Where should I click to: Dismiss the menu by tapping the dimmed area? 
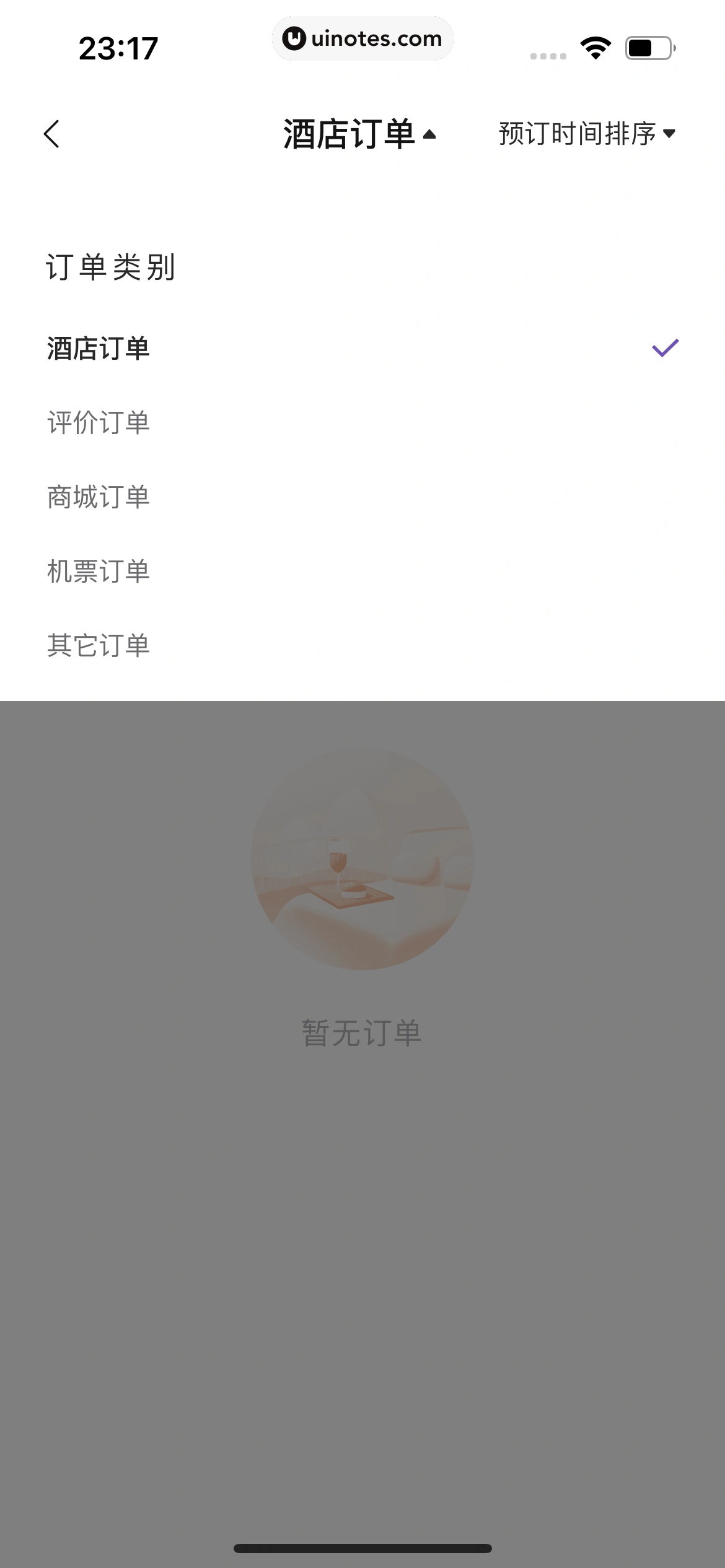click(362, 1239)
